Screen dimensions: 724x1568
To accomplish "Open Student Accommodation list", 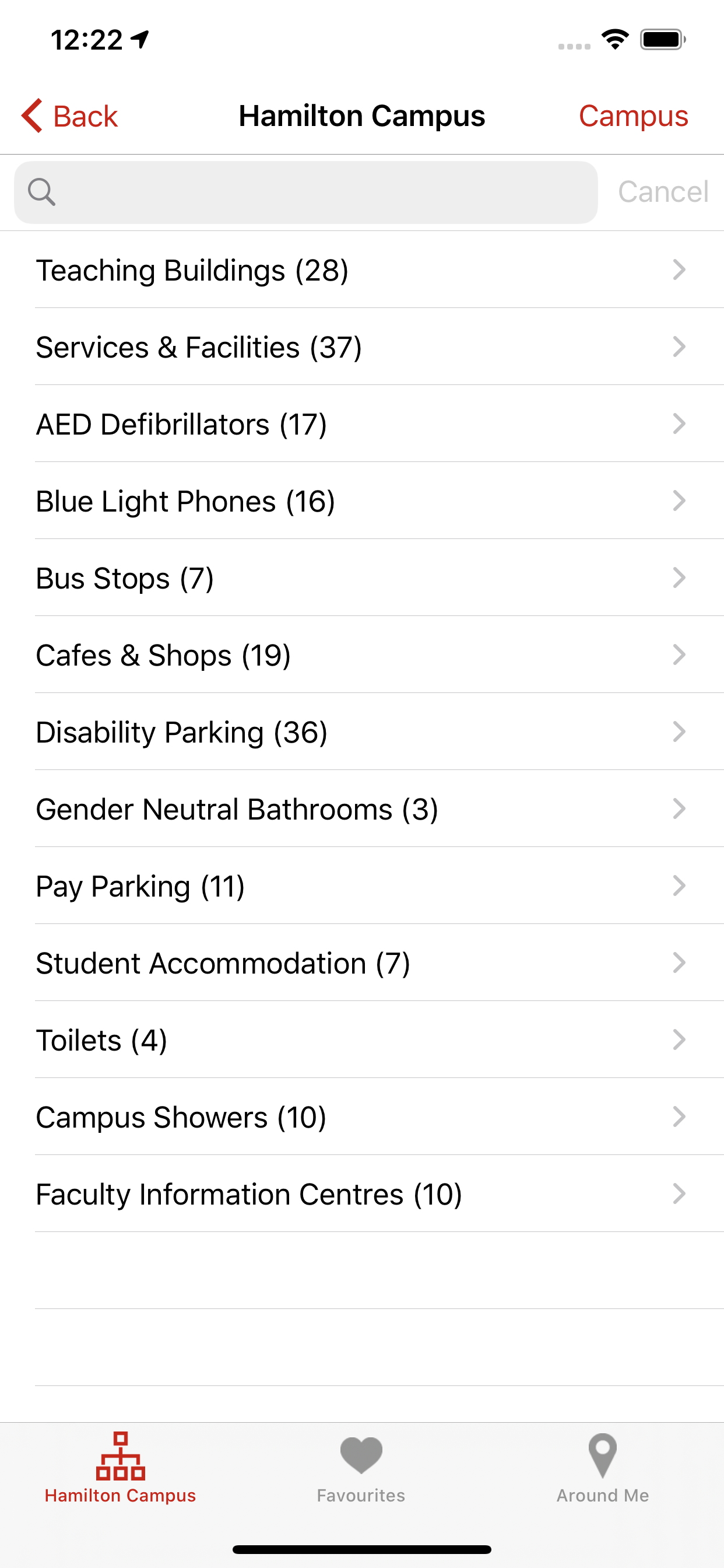I will click(x=362, y=963).
